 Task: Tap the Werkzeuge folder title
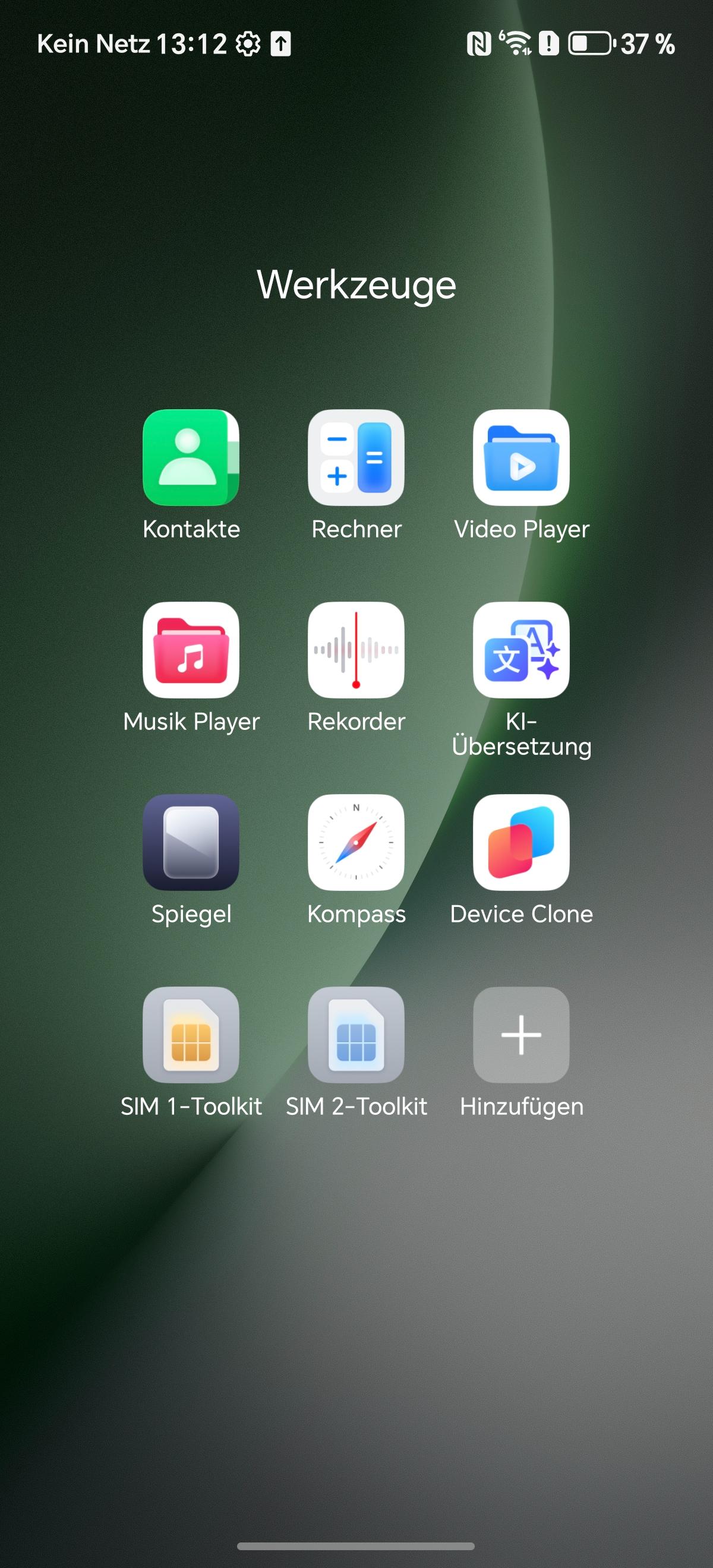[356, 284]
